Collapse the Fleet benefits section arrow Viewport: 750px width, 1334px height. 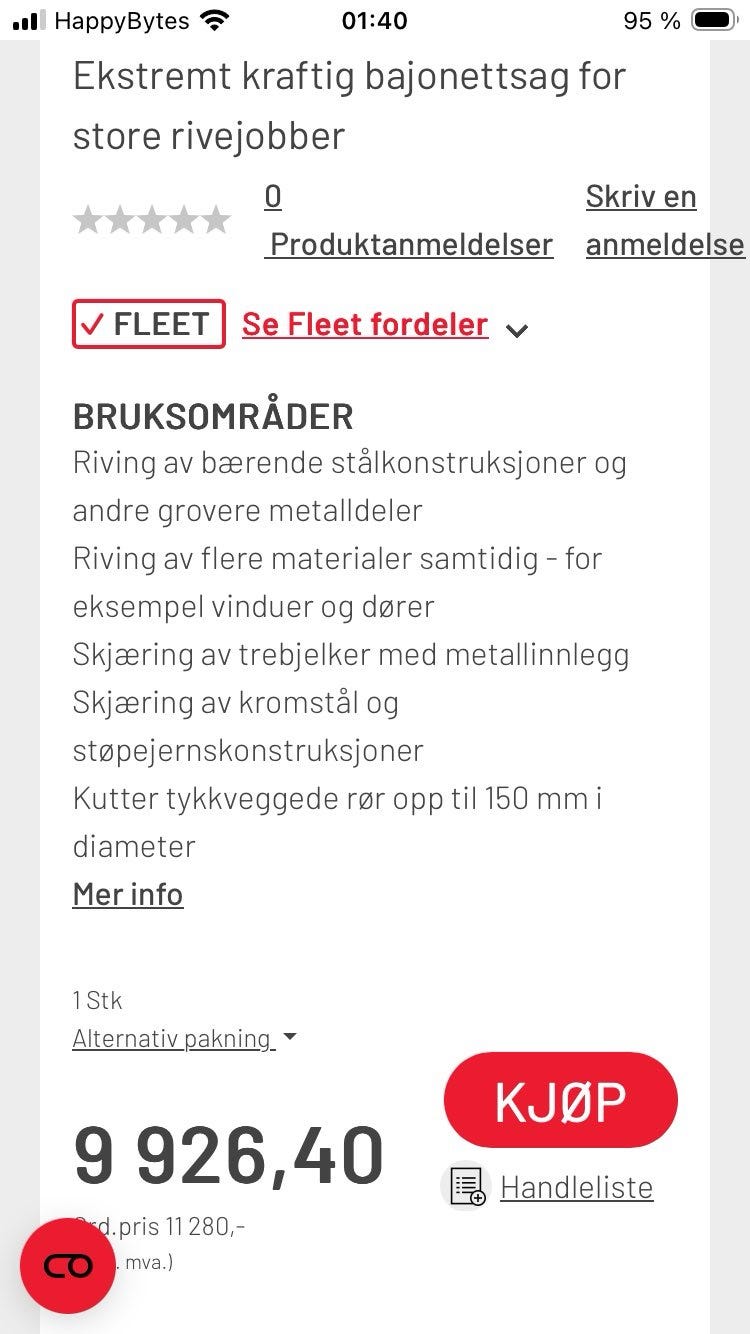[x=517, y=329]
